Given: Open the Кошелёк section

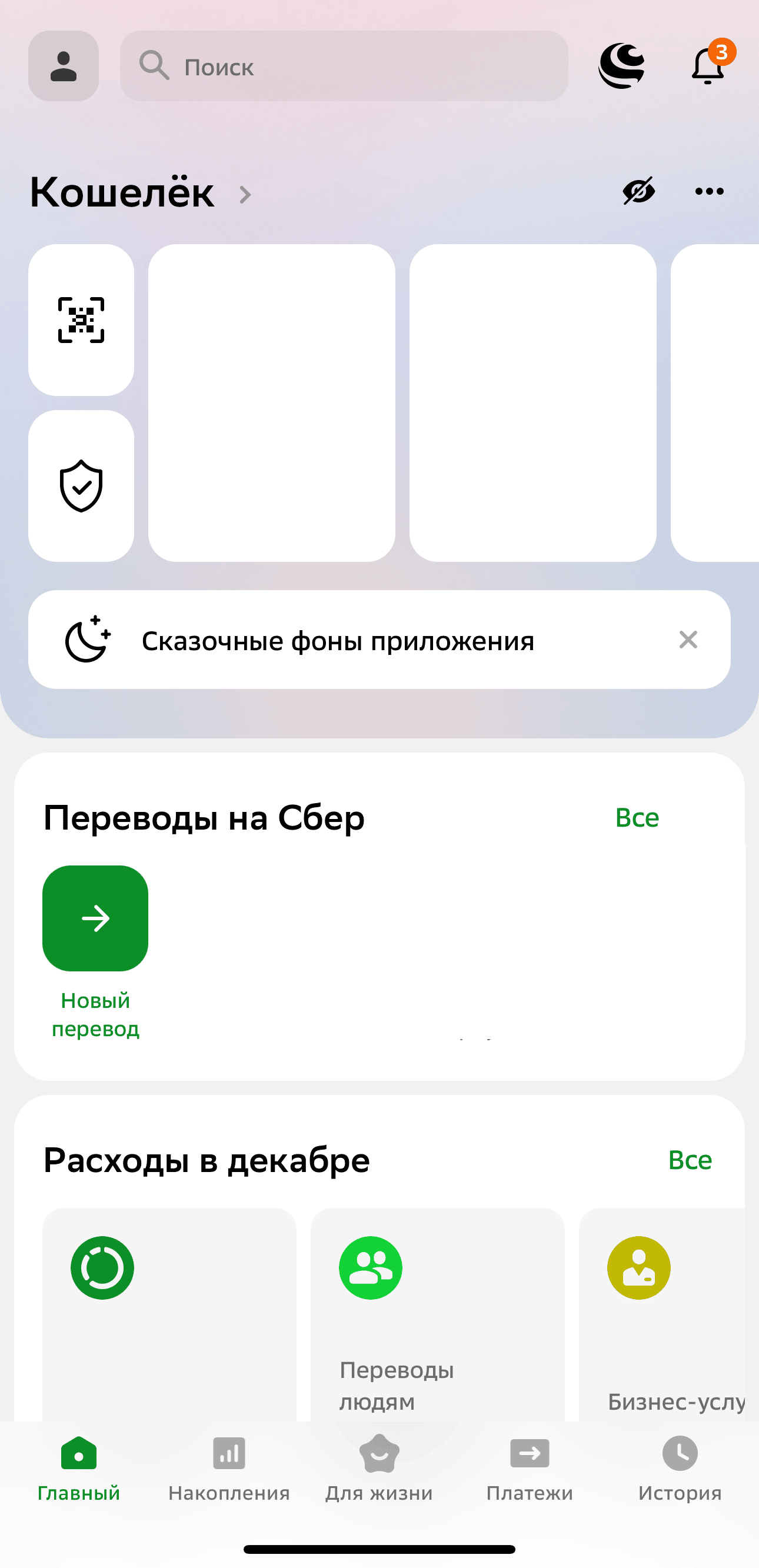Looking at the screenshot, I should (x=140, y=193).
